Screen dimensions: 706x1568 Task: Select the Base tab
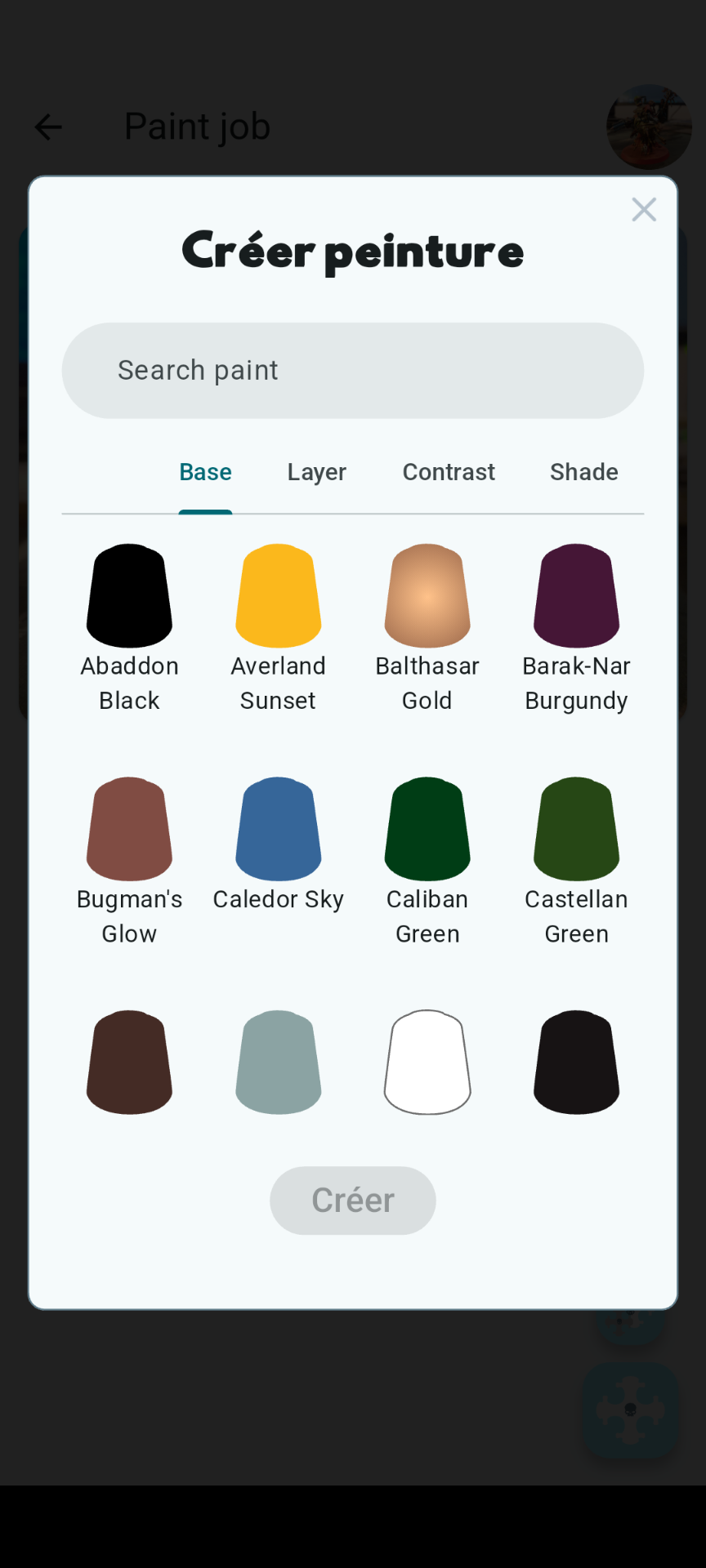(x=205, y=472)
